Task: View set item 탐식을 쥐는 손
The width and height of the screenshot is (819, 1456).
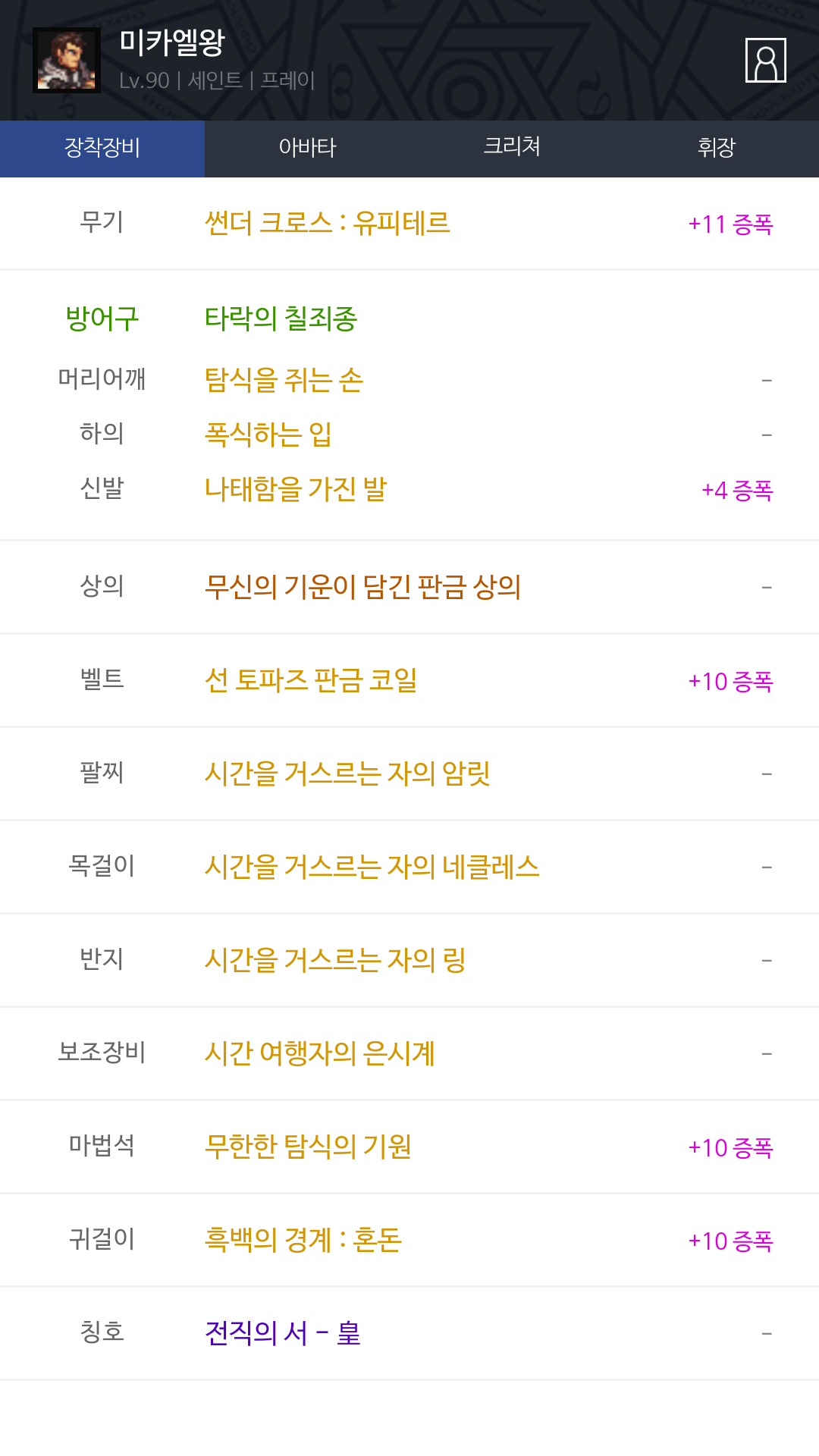Action: [x=284, y=379]
